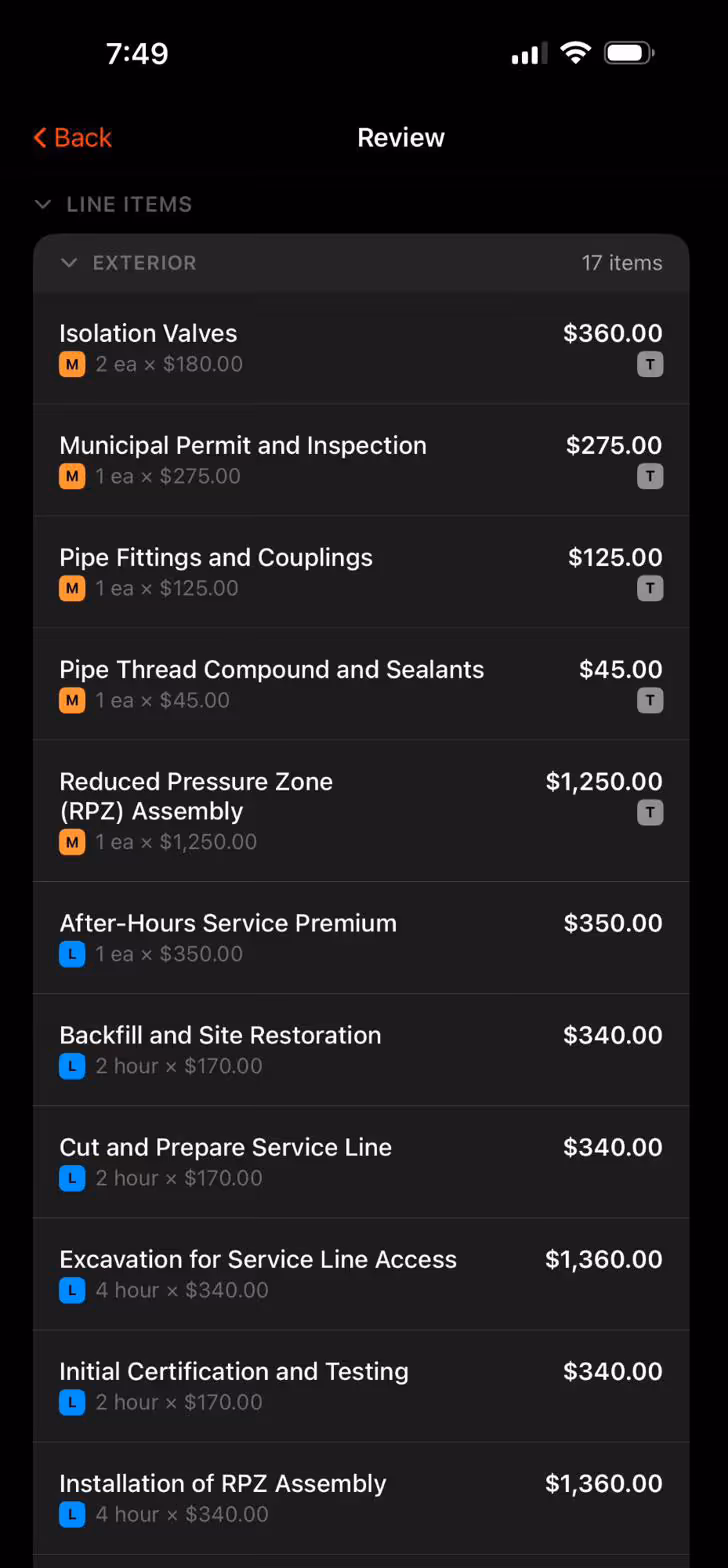Toggle the T tax indicator on Isolation Valves

[x=651, y=364]
